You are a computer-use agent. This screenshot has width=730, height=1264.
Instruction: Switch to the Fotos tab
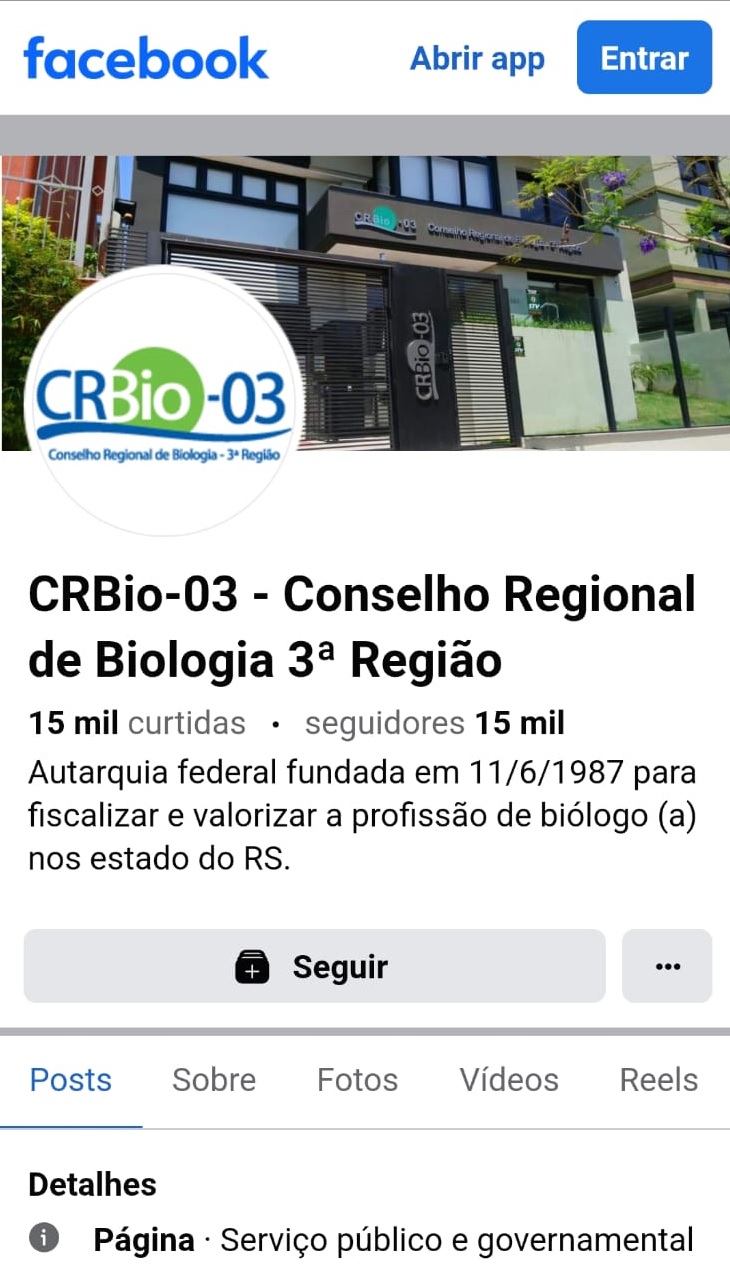click(357, 1080)
